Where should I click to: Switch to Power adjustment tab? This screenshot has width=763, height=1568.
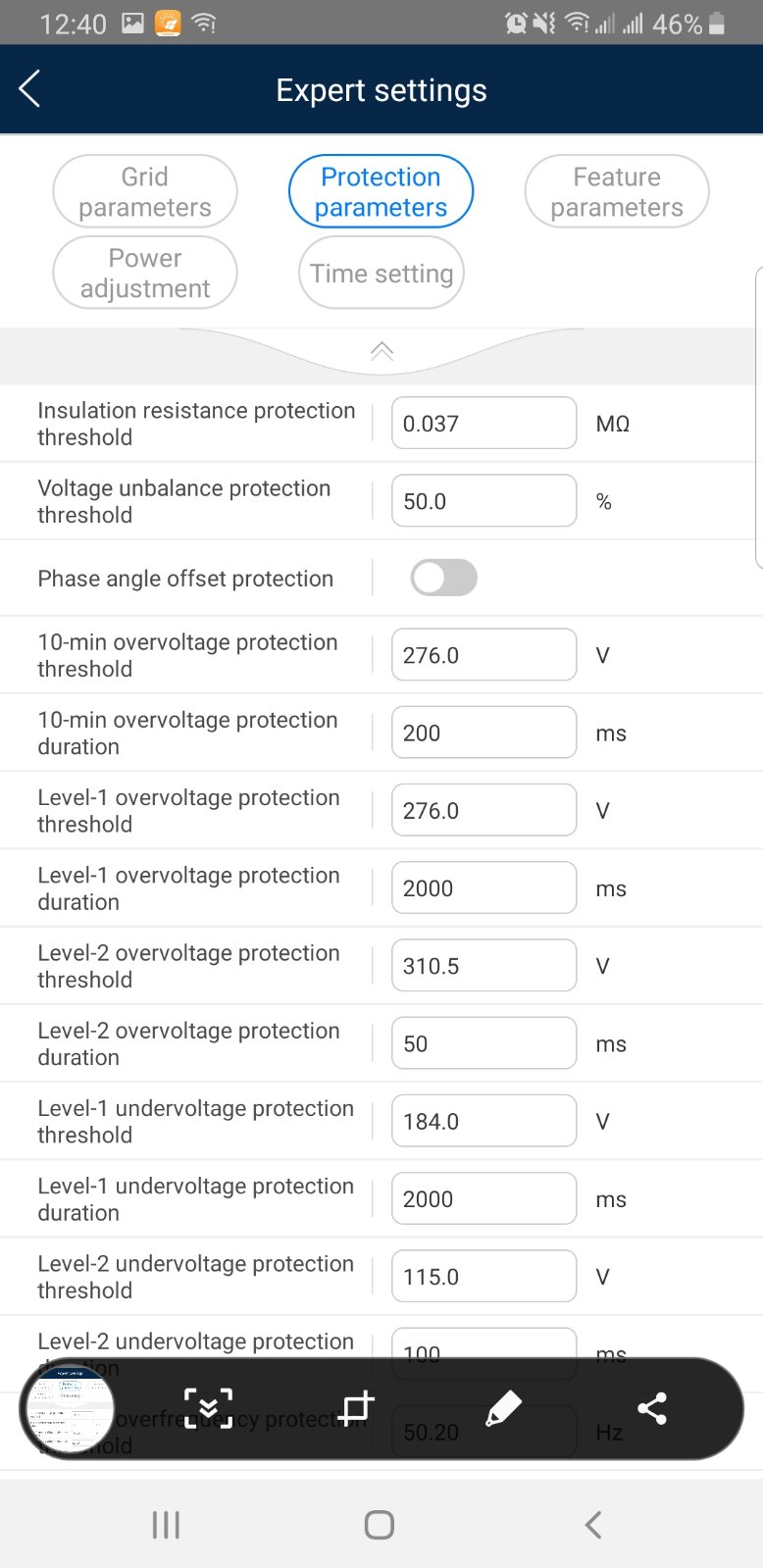(x=145, y=273)
